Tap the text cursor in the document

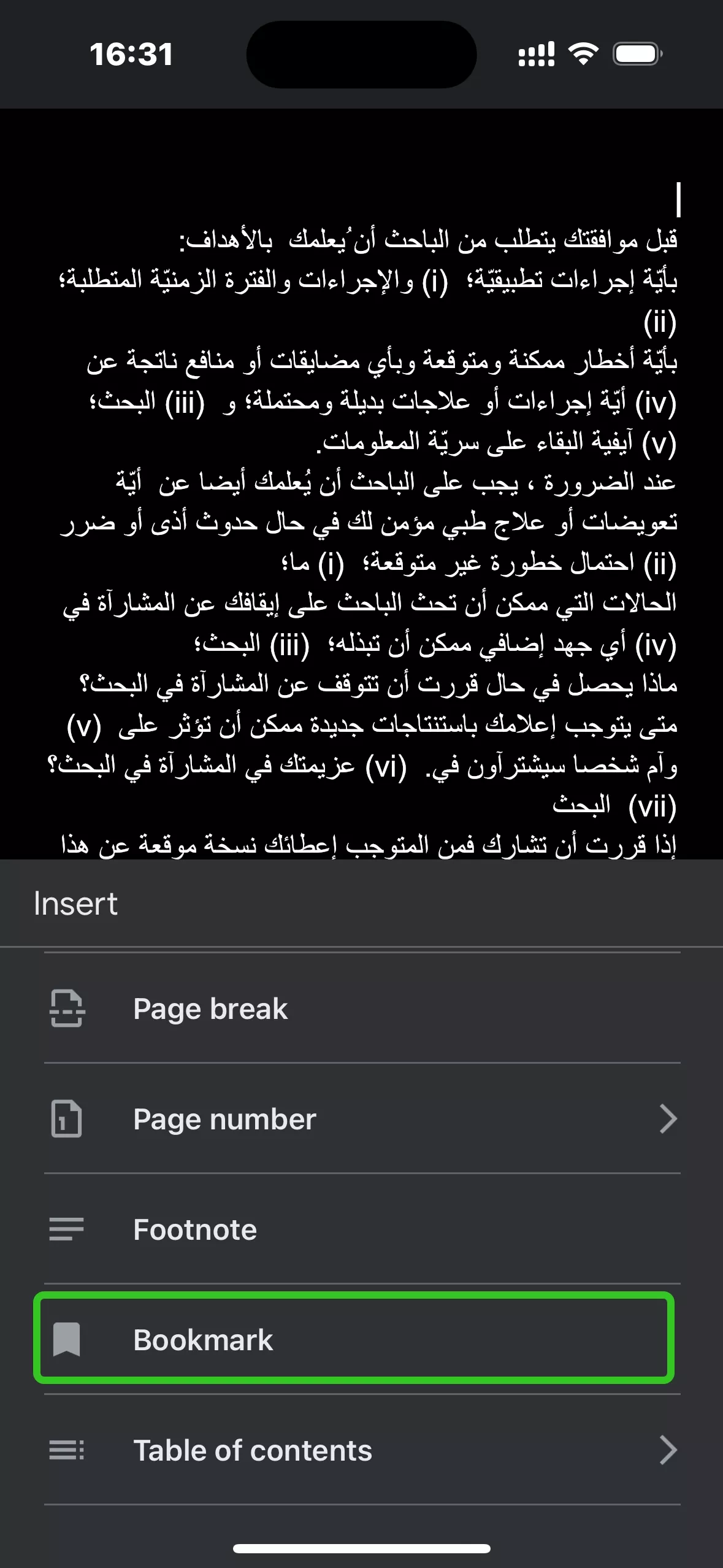pyautogui.click(x=680, y=198)
